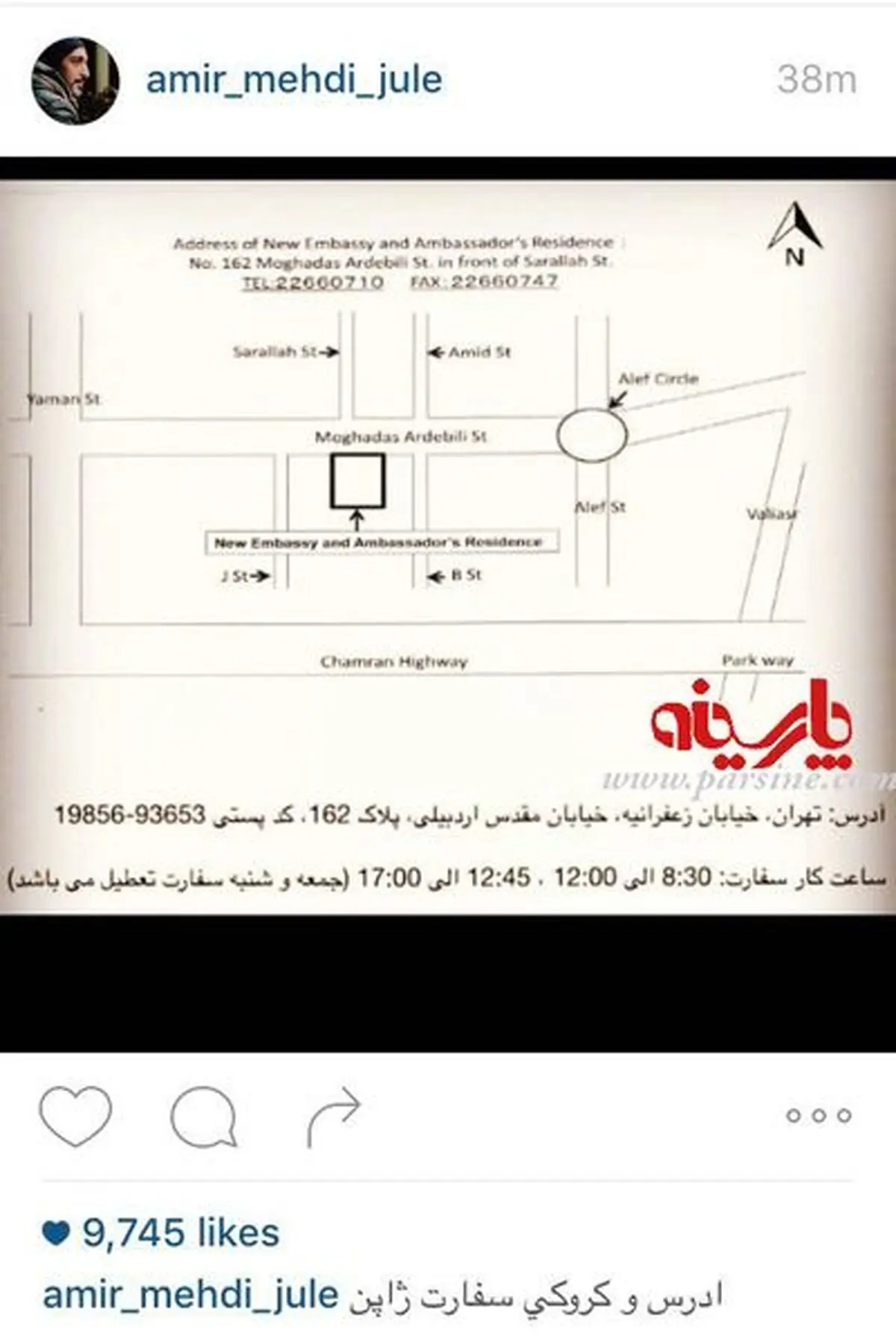Open amir_mehdi_jule's profile picture

(75, 81)
